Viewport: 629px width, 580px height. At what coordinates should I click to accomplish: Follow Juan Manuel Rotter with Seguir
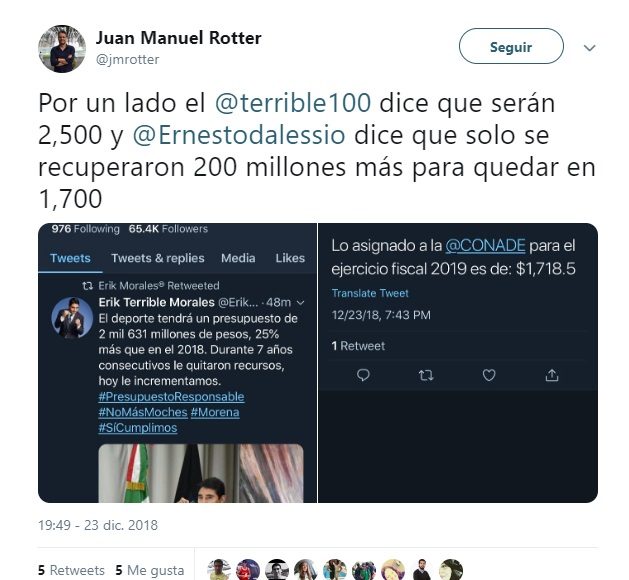click(x=510, y=47)
